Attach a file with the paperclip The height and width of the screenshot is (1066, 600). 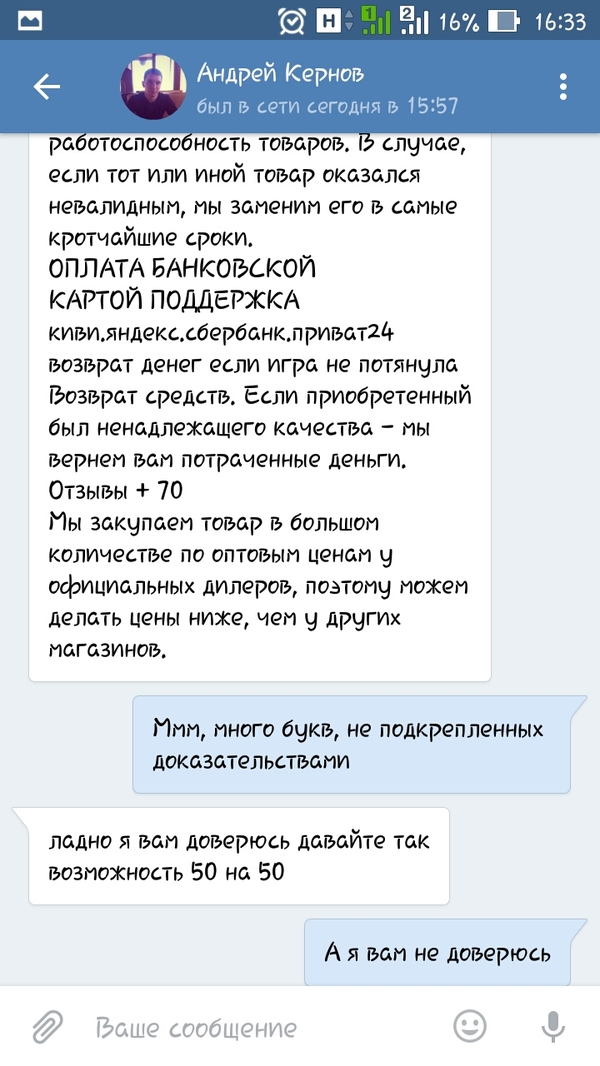(47, 1027)
